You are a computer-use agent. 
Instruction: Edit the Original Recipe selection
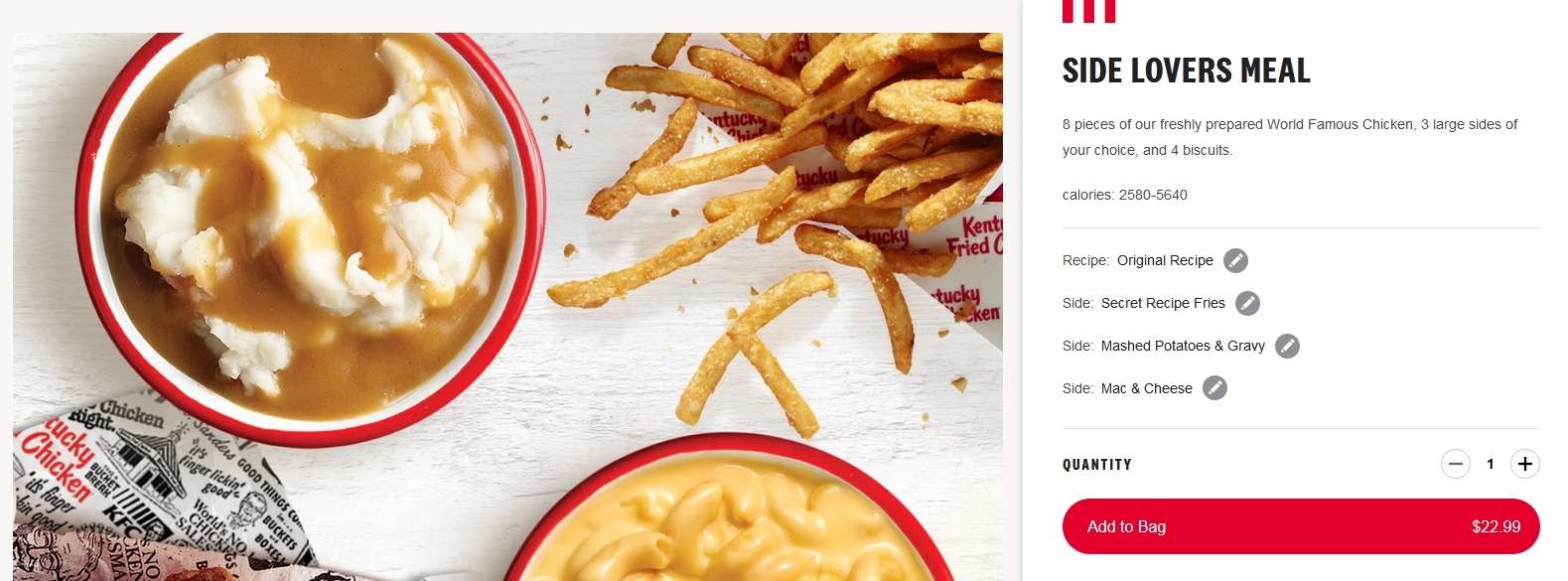pos(1235,260)
